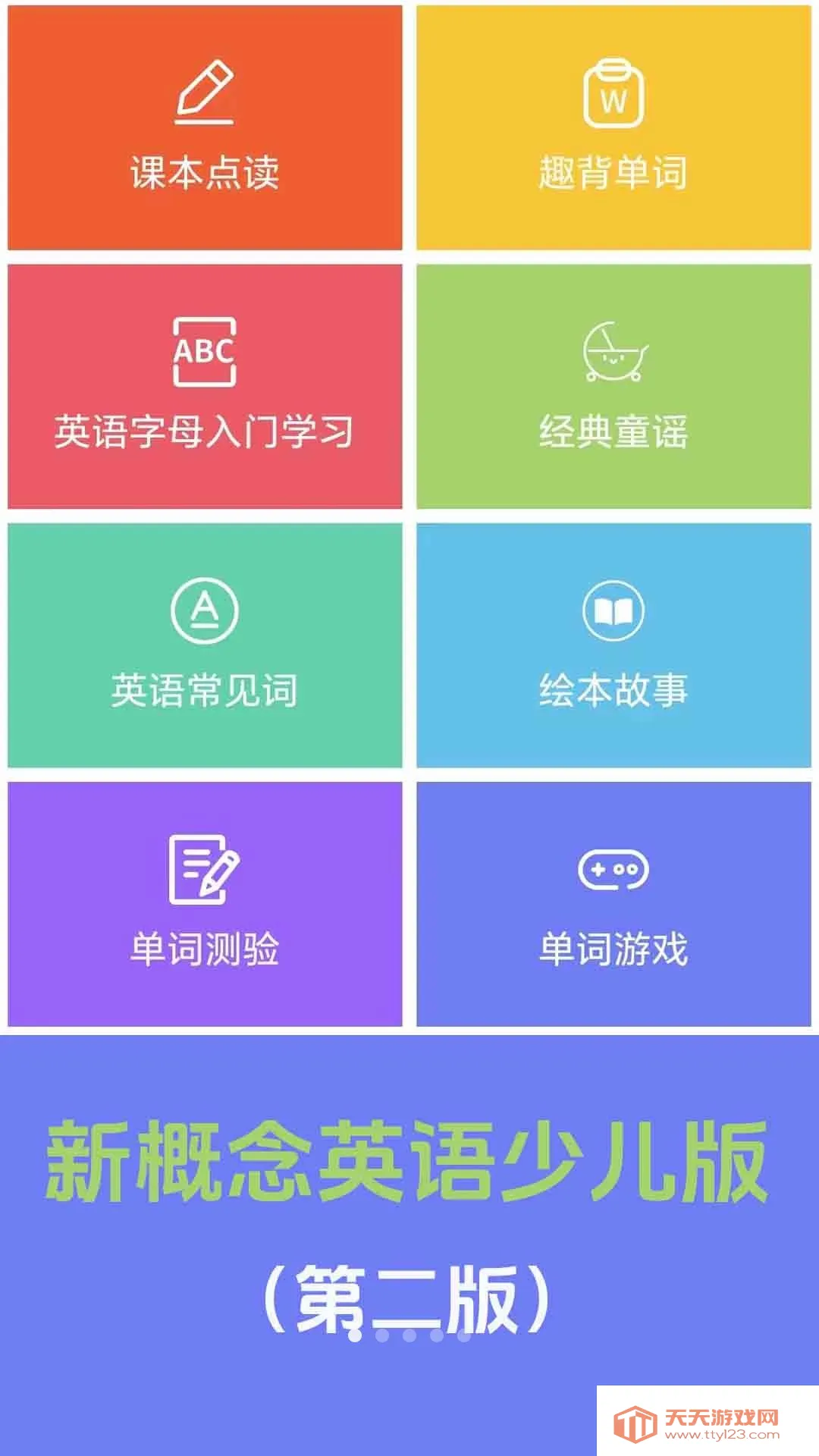Select the circled A icon on 英语常见词
Image resolution: width=819 pixels, height=1456 pixels.
tap(203, 610)
